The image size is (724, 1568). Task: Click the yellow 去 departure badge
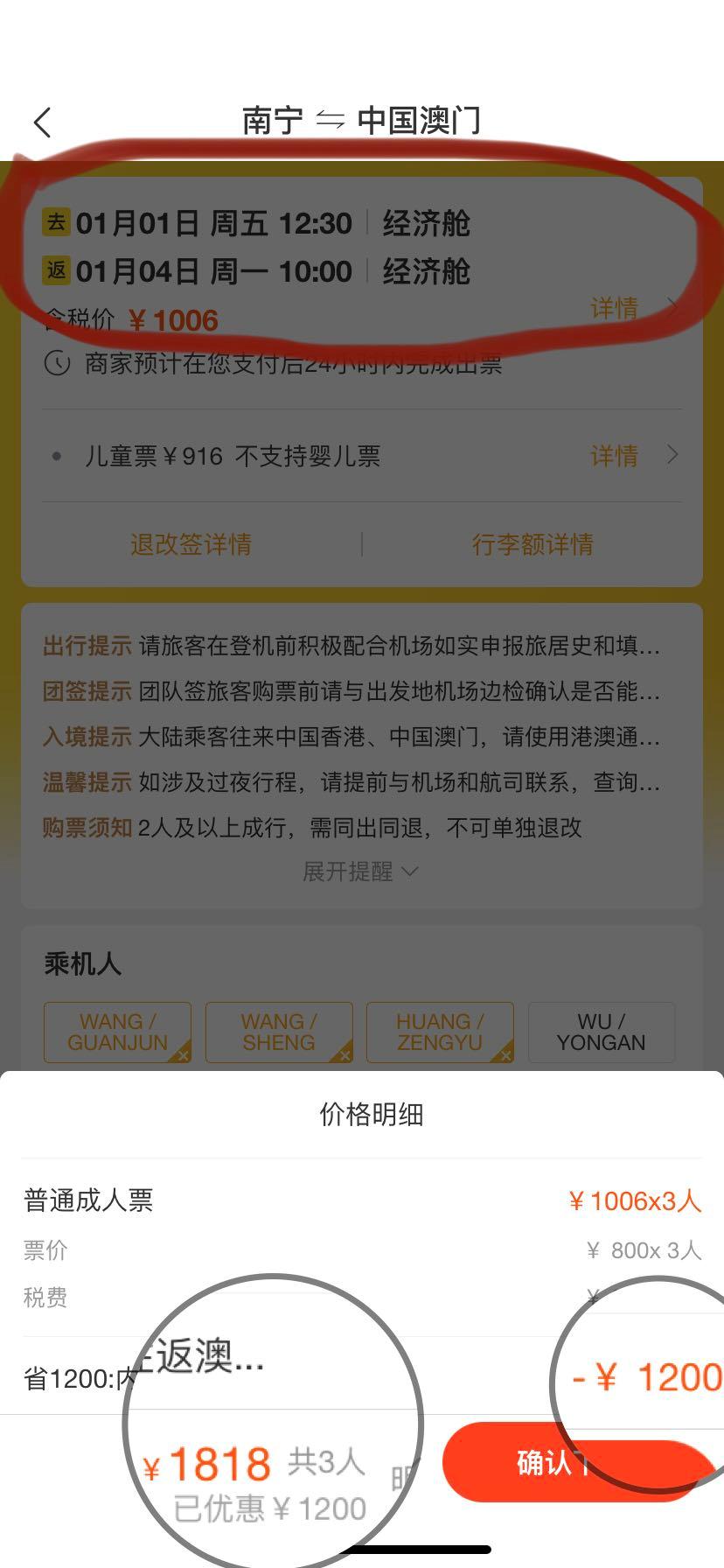(x=56, y=224)
